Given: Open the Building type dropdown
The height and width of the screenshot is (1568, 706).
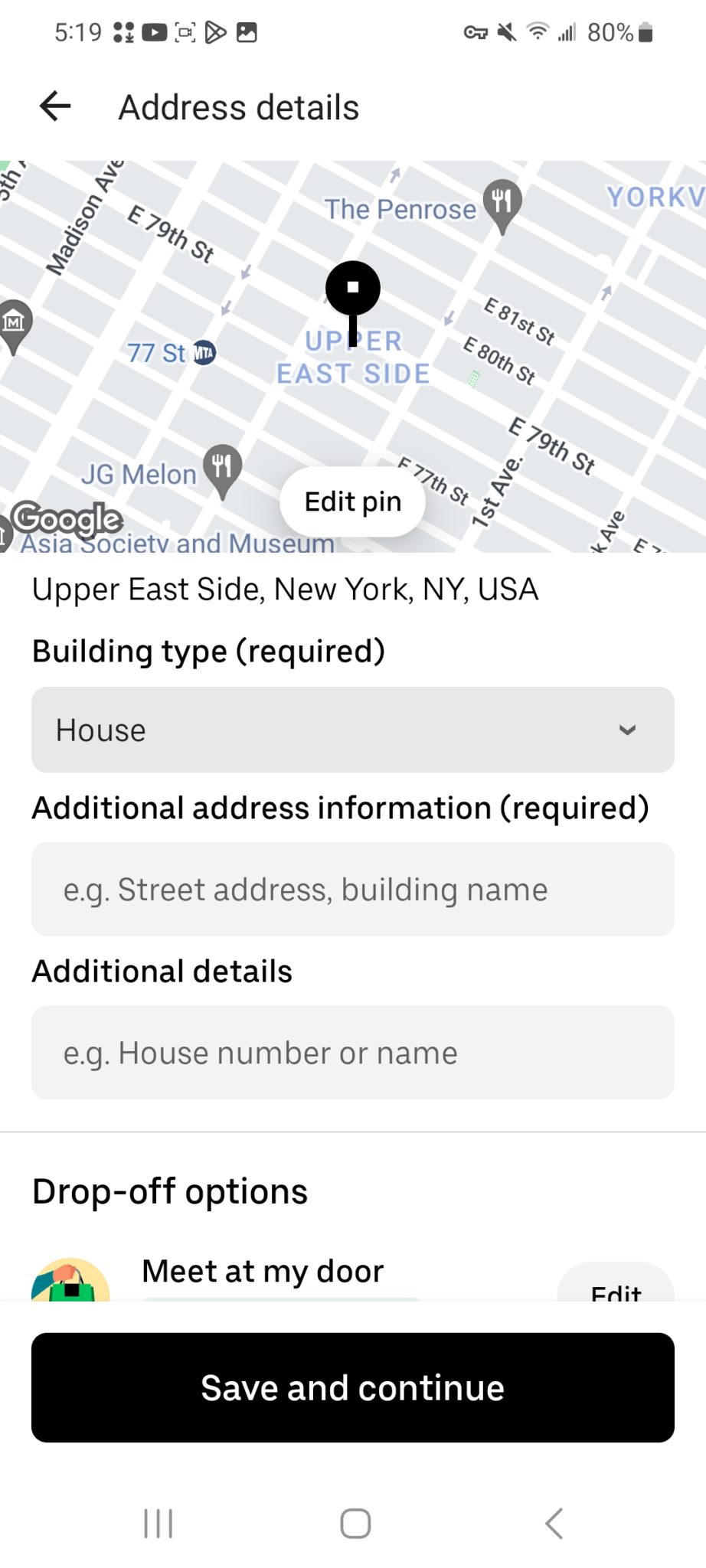Looking at the screenshot, I should click(x=352, y=730).
